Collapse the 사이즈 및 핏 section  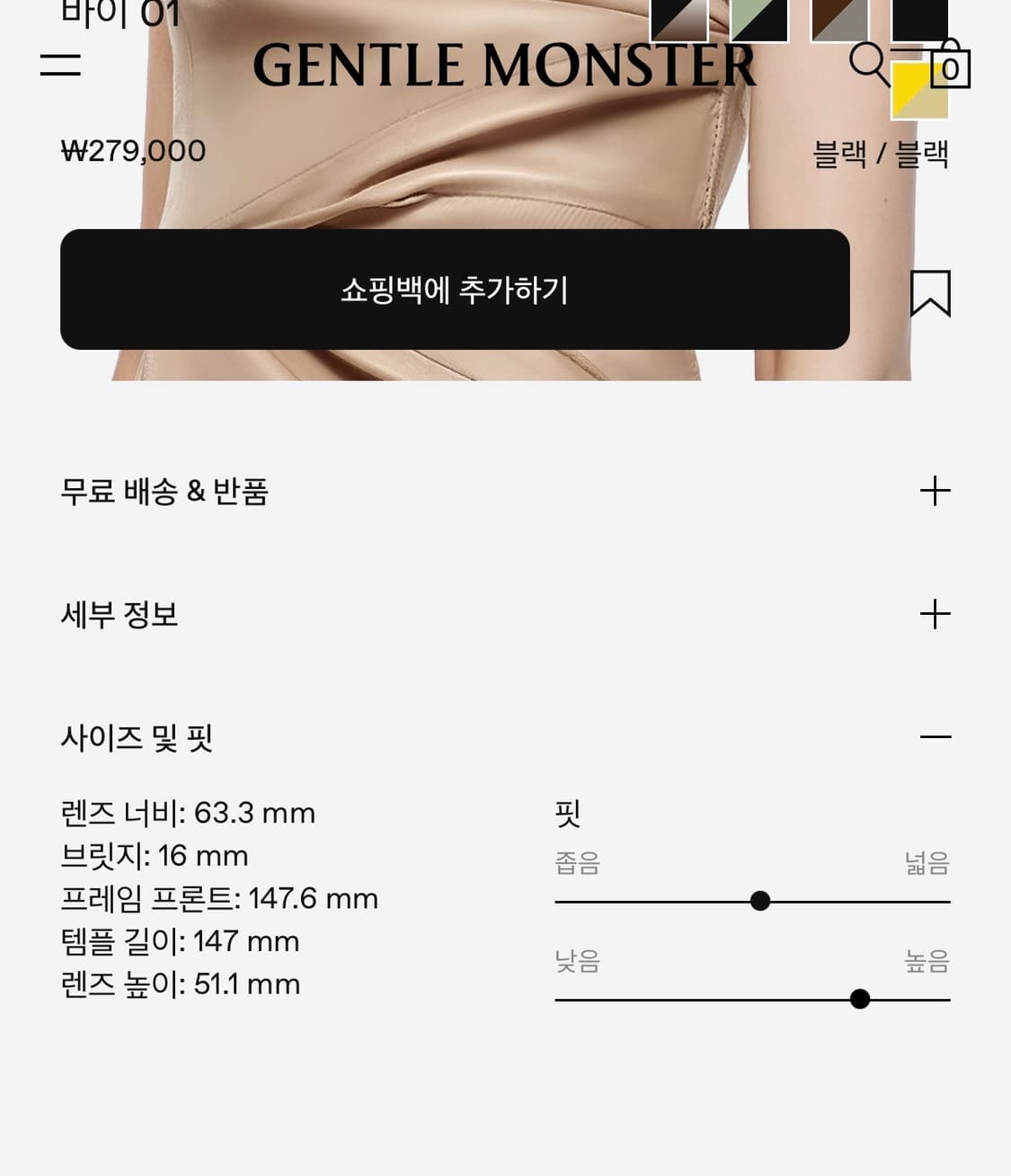(937, 735)
